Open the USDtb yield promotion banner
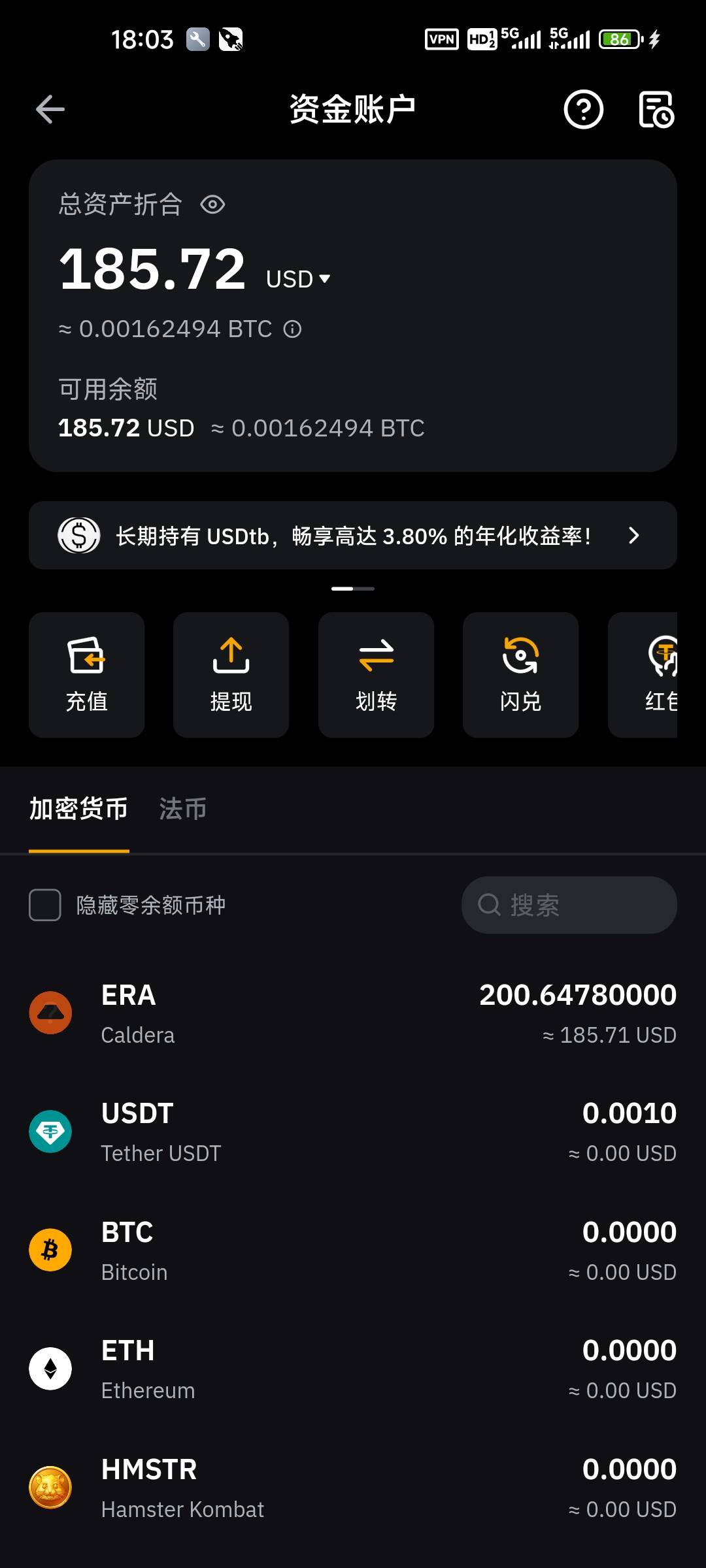The width and height of the screenshot is (706, 1568). [x=353, y=535]
